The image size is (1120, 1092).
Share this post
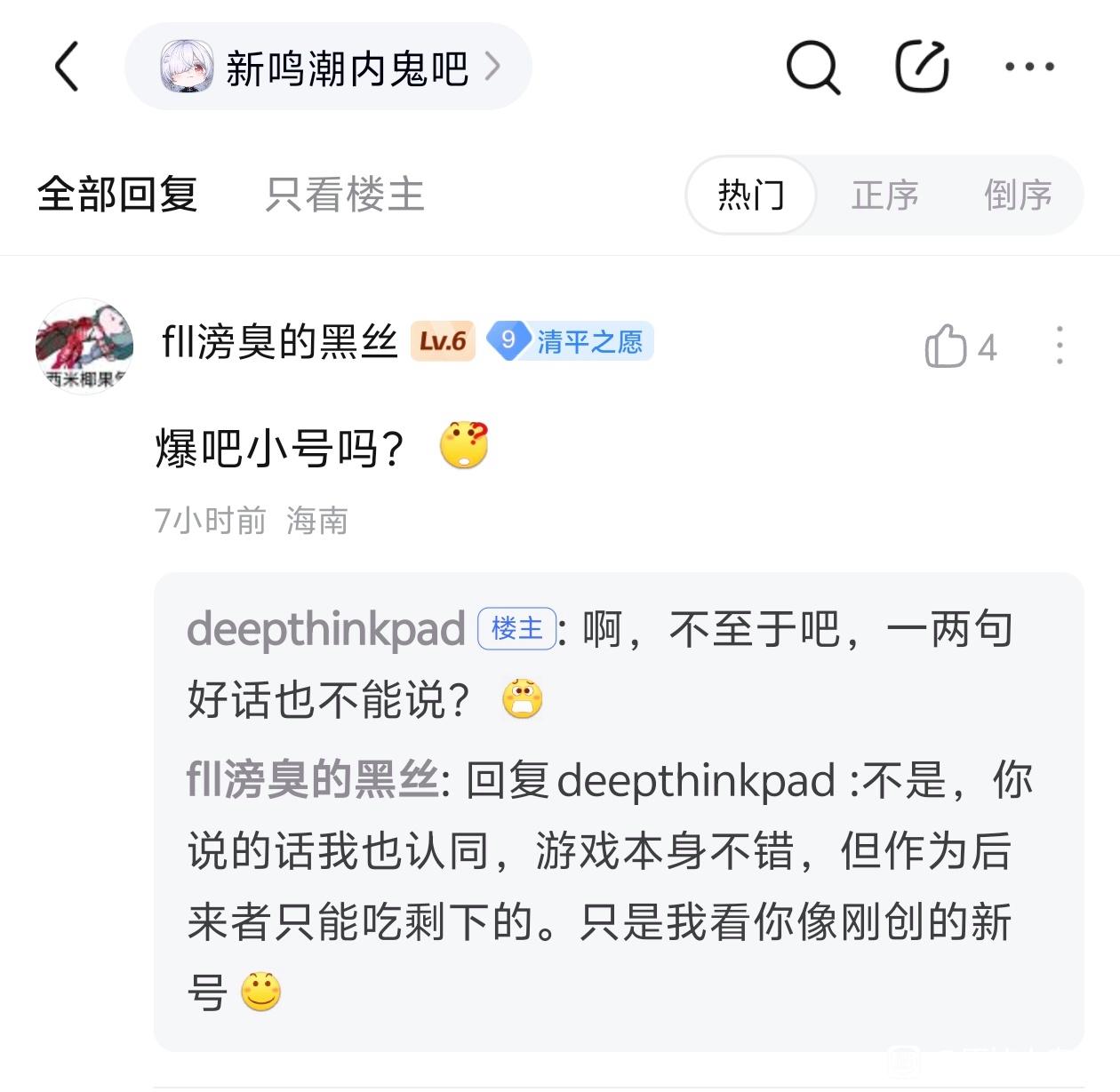coord(921,67)
